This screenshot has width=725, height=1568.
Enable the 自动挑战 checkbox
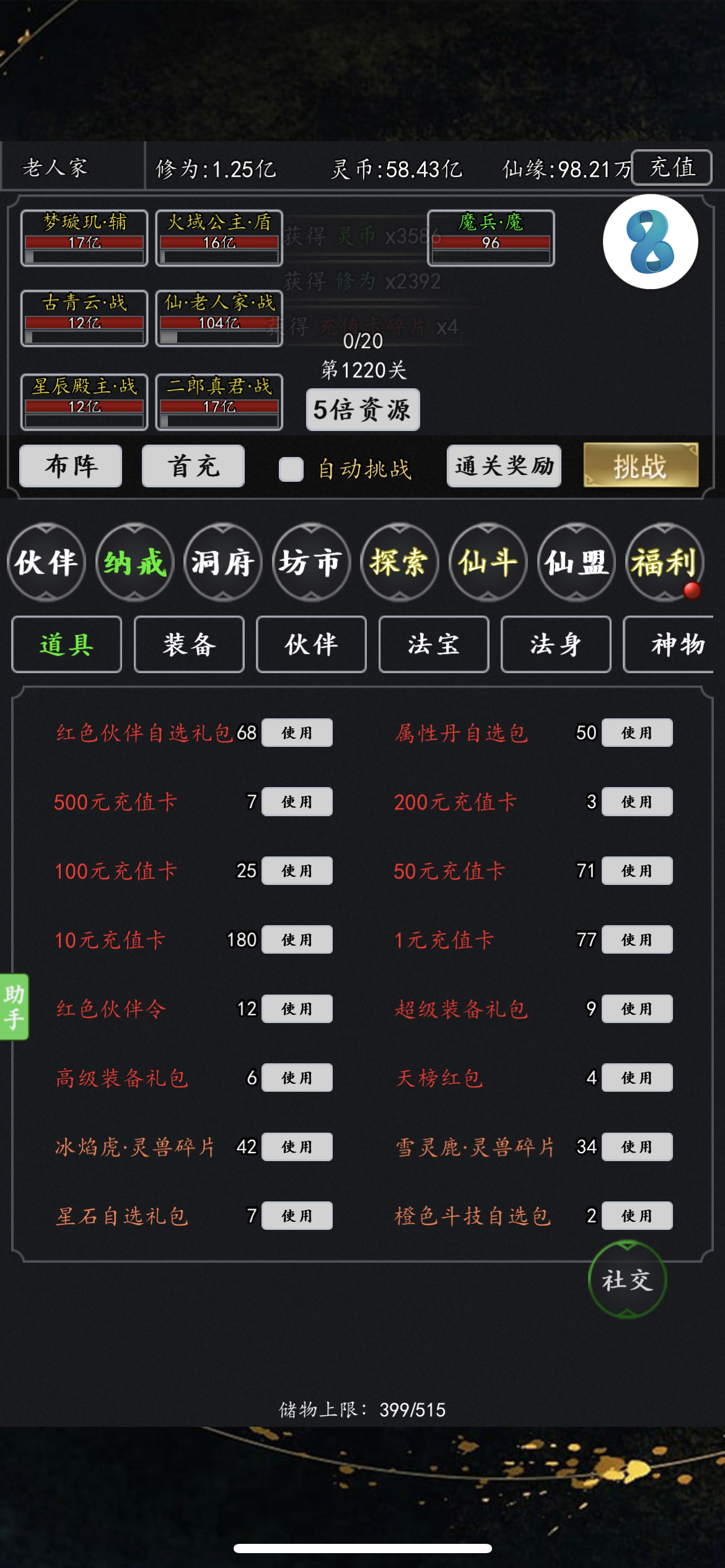point(291,469)
